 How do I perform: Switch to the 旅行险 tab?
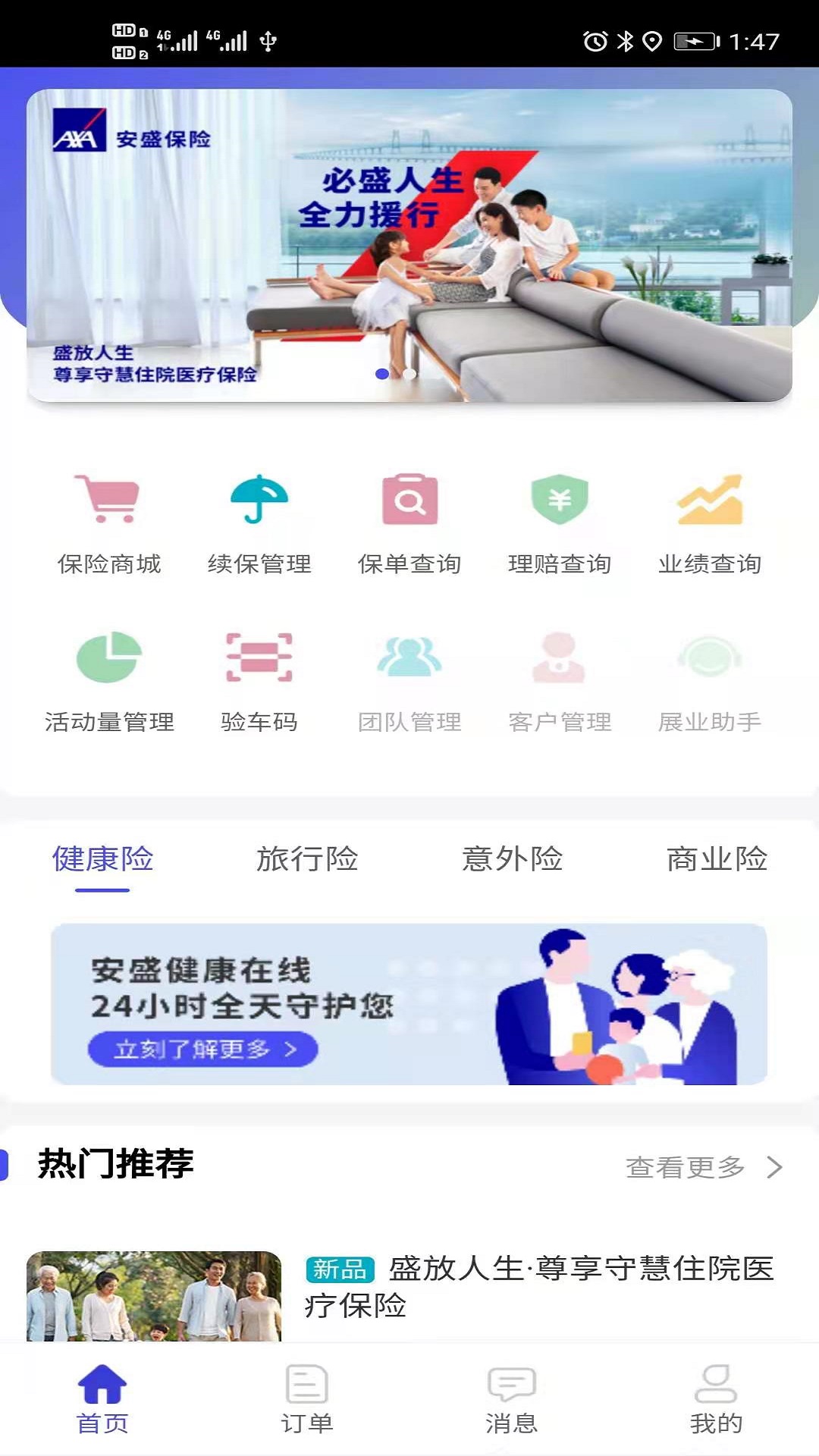pos(307,859)
